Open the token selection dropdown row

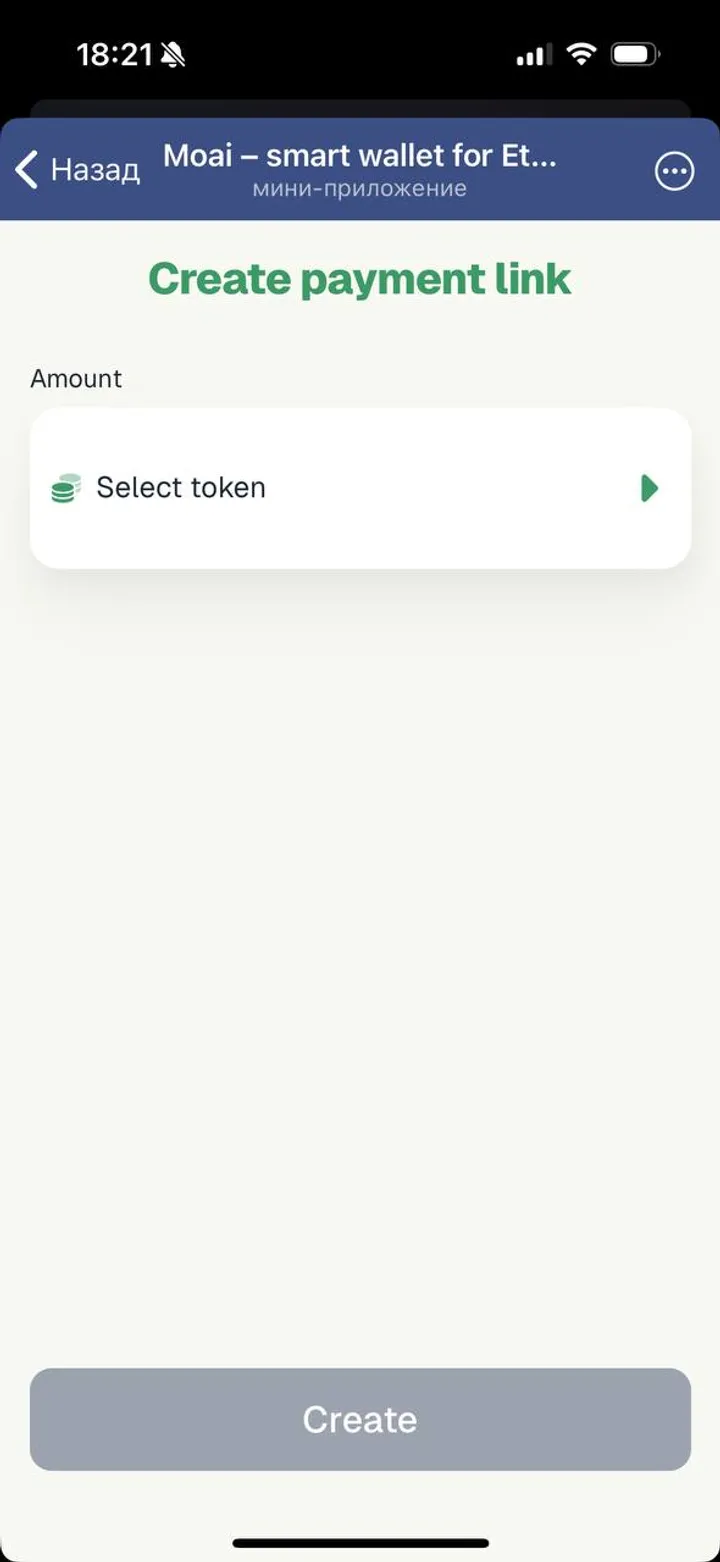tap(360, 488)
